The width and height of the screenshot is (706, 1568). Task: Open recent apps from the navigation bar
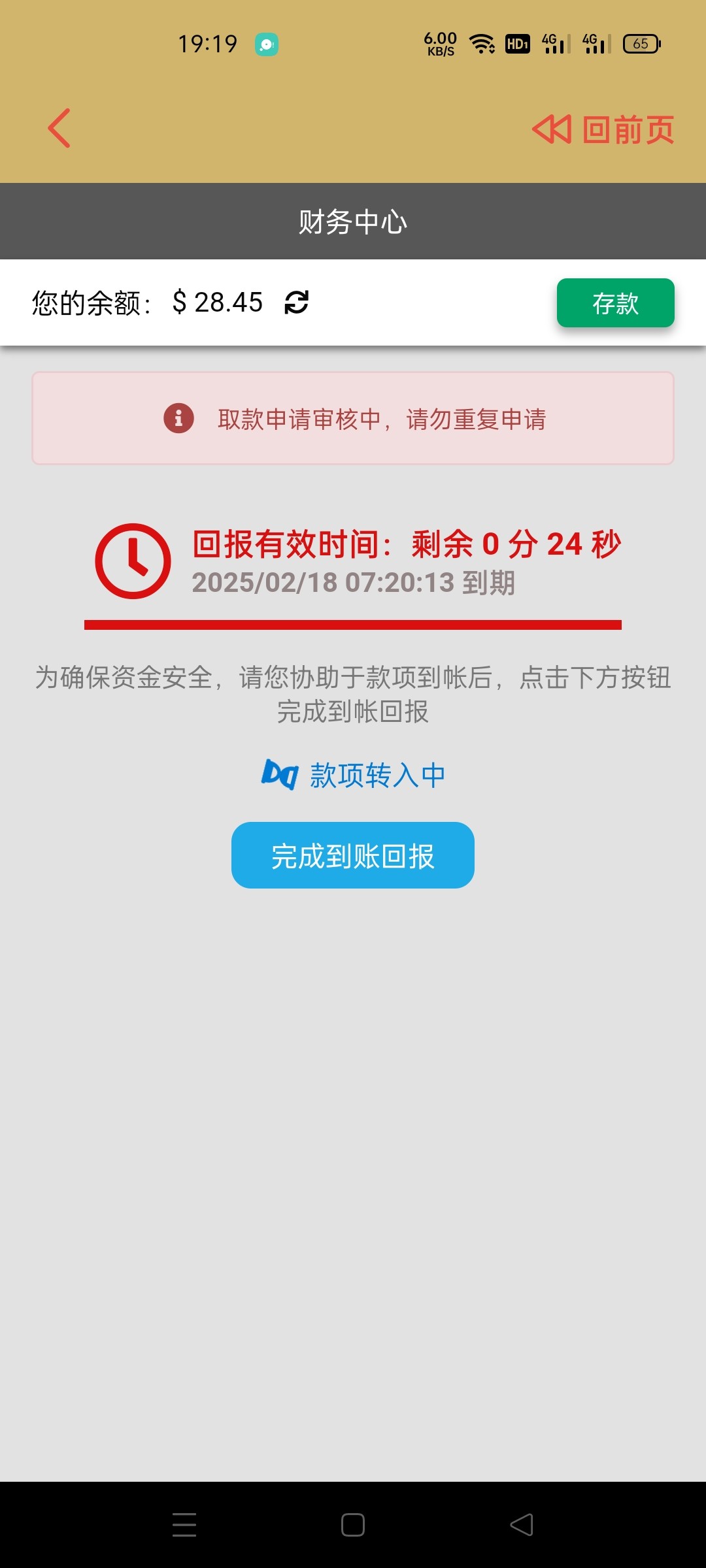pos(184,1525)
